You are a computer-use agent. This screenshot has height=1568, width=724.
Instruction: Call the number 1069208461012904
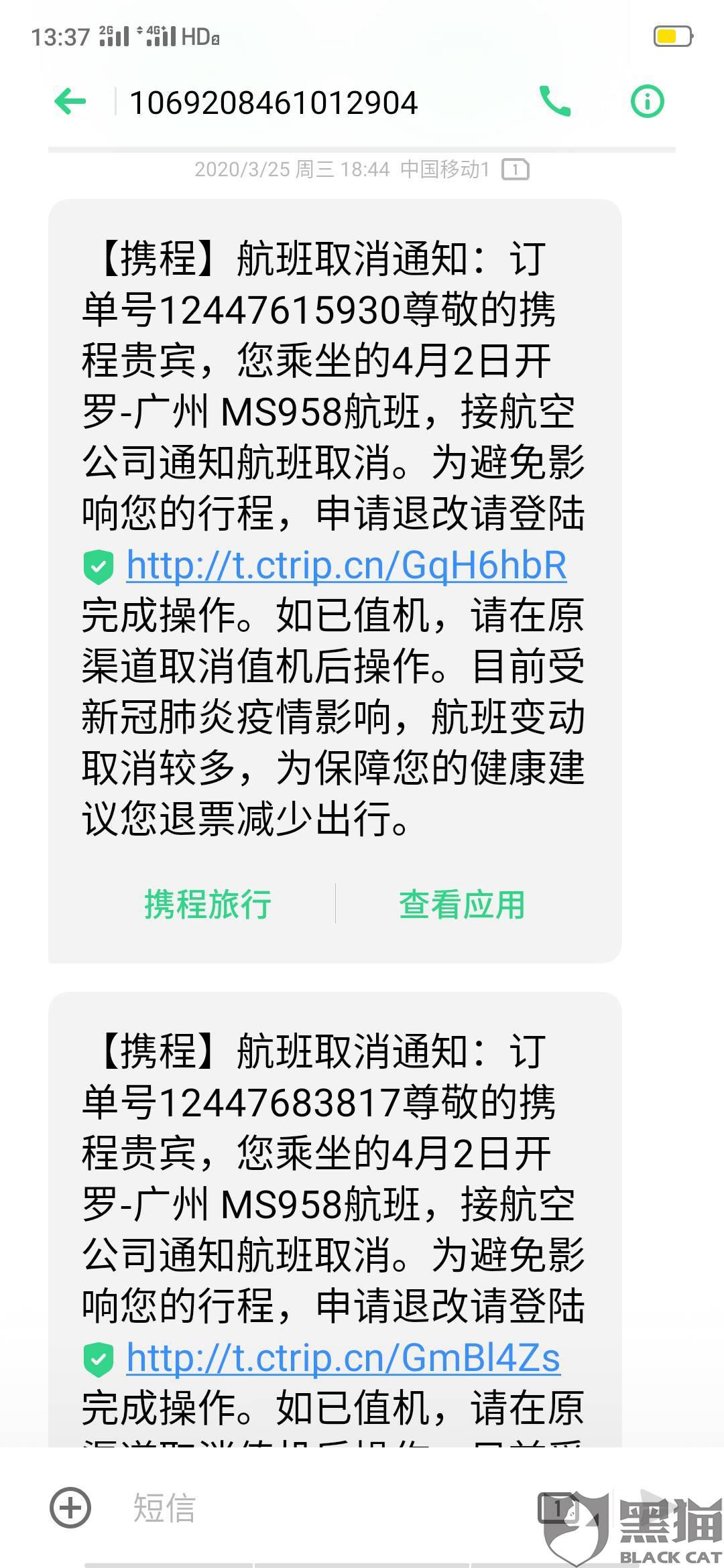click(x=555, y=102)
